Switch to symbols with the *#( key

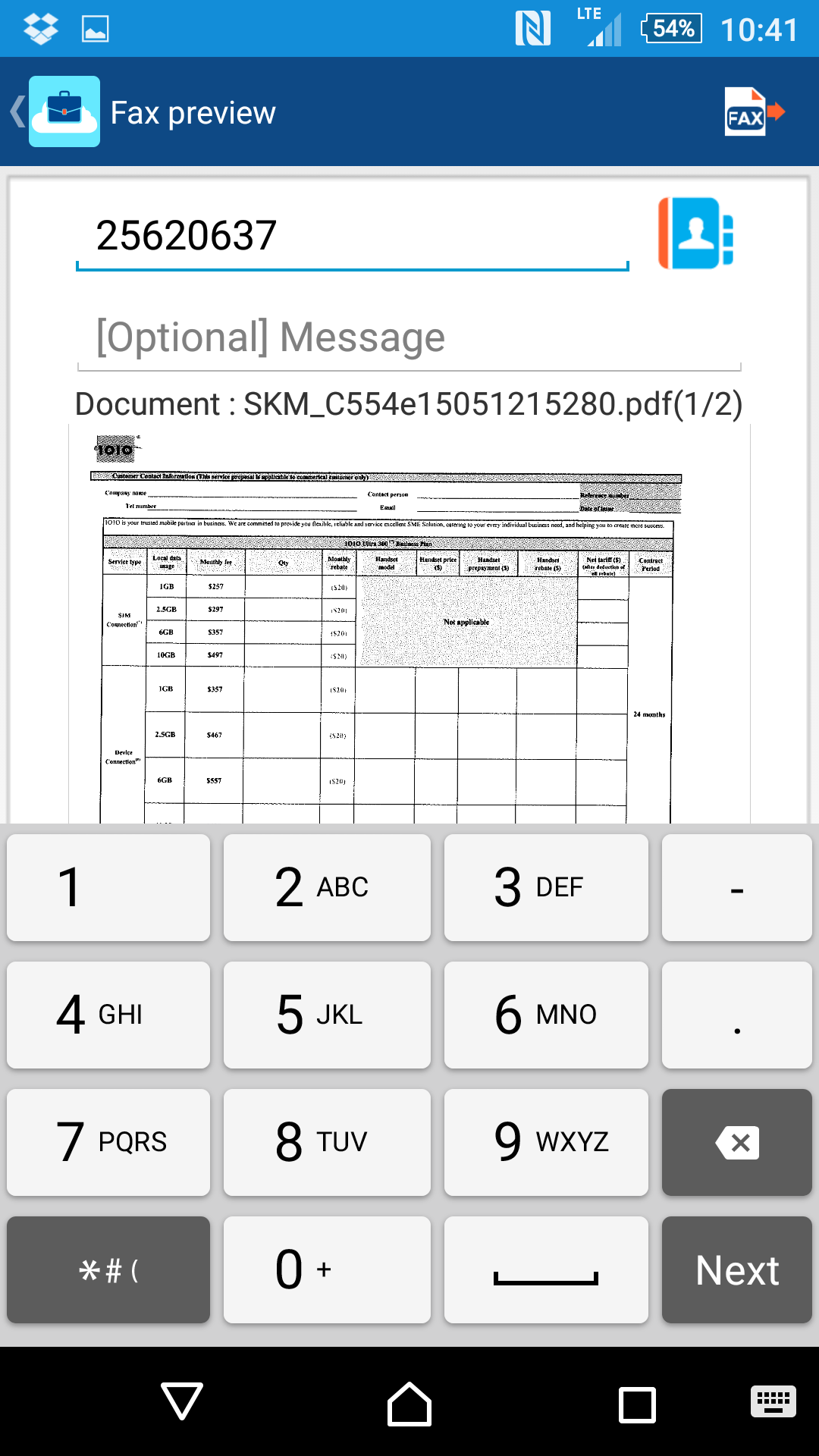108,1270
